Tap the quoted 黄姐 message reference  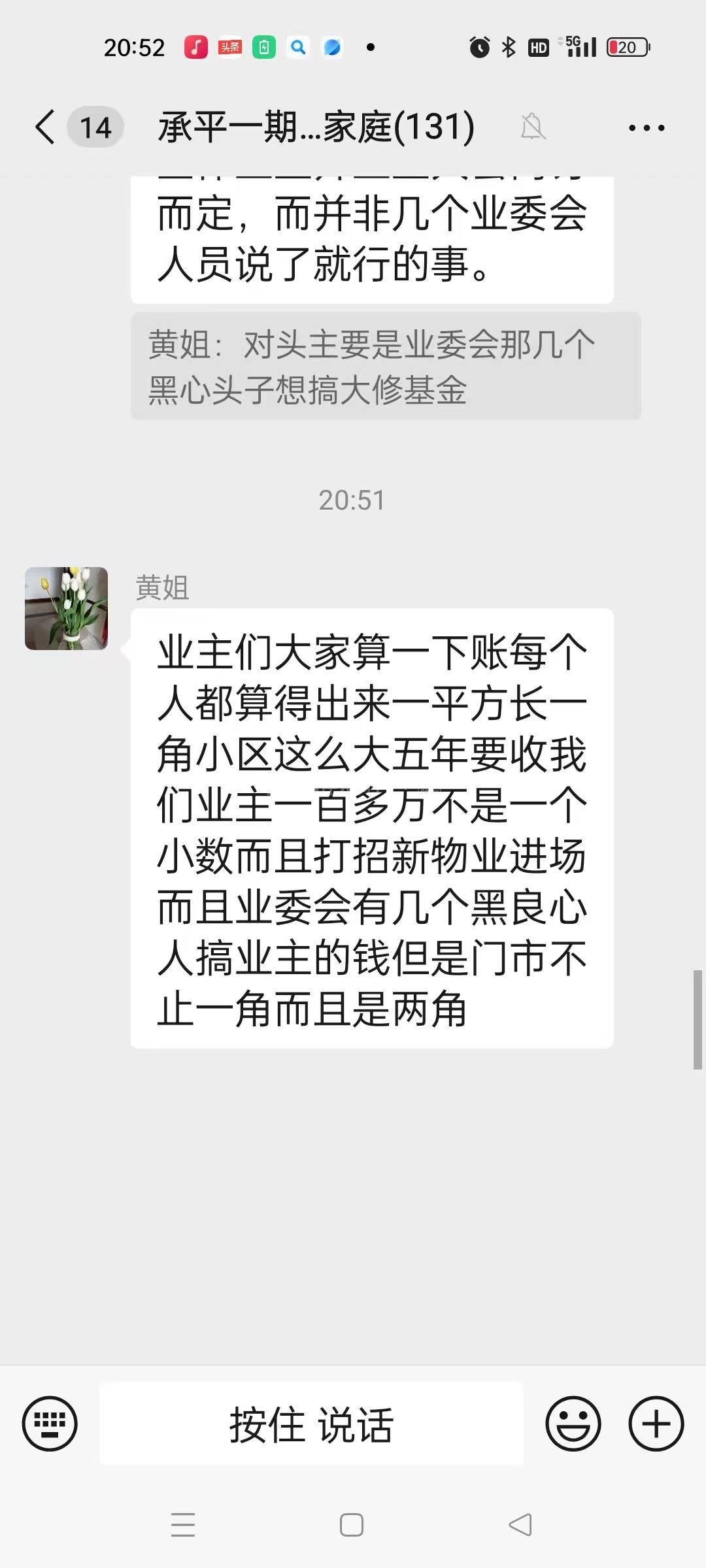(x=386, y=366)
